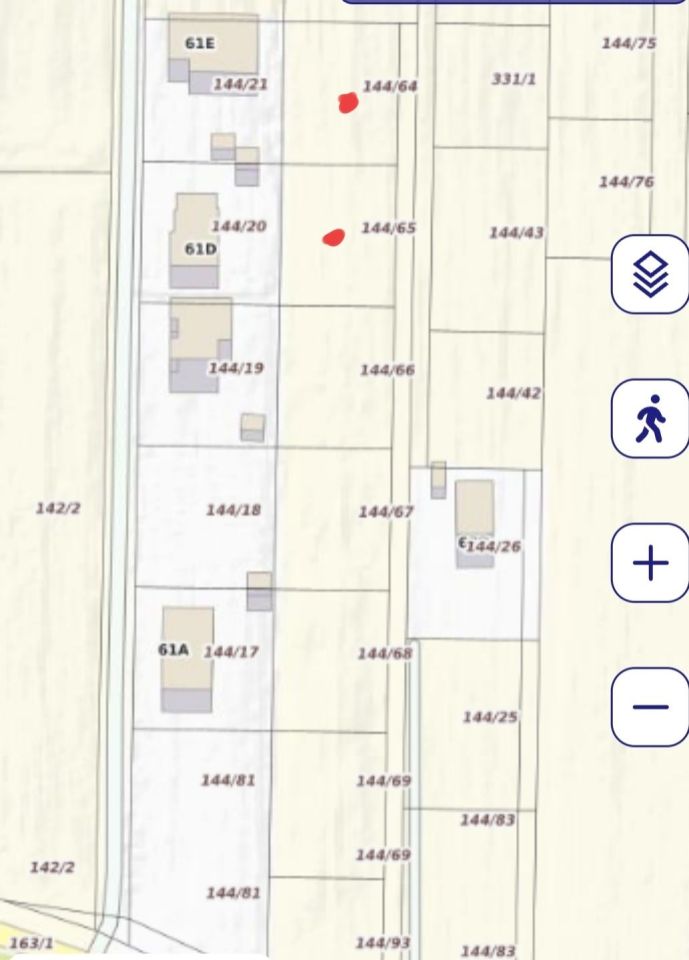Viewport: 689px width, 960px height.
Task: Zoom in with the plus button
Action: tap(650, 564)
